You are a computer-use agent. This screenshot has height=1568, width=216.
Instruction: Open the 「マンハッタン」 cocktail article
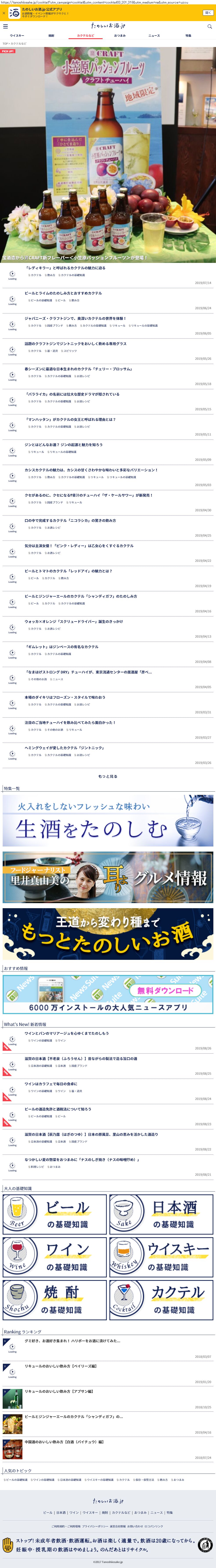point(70,419)
